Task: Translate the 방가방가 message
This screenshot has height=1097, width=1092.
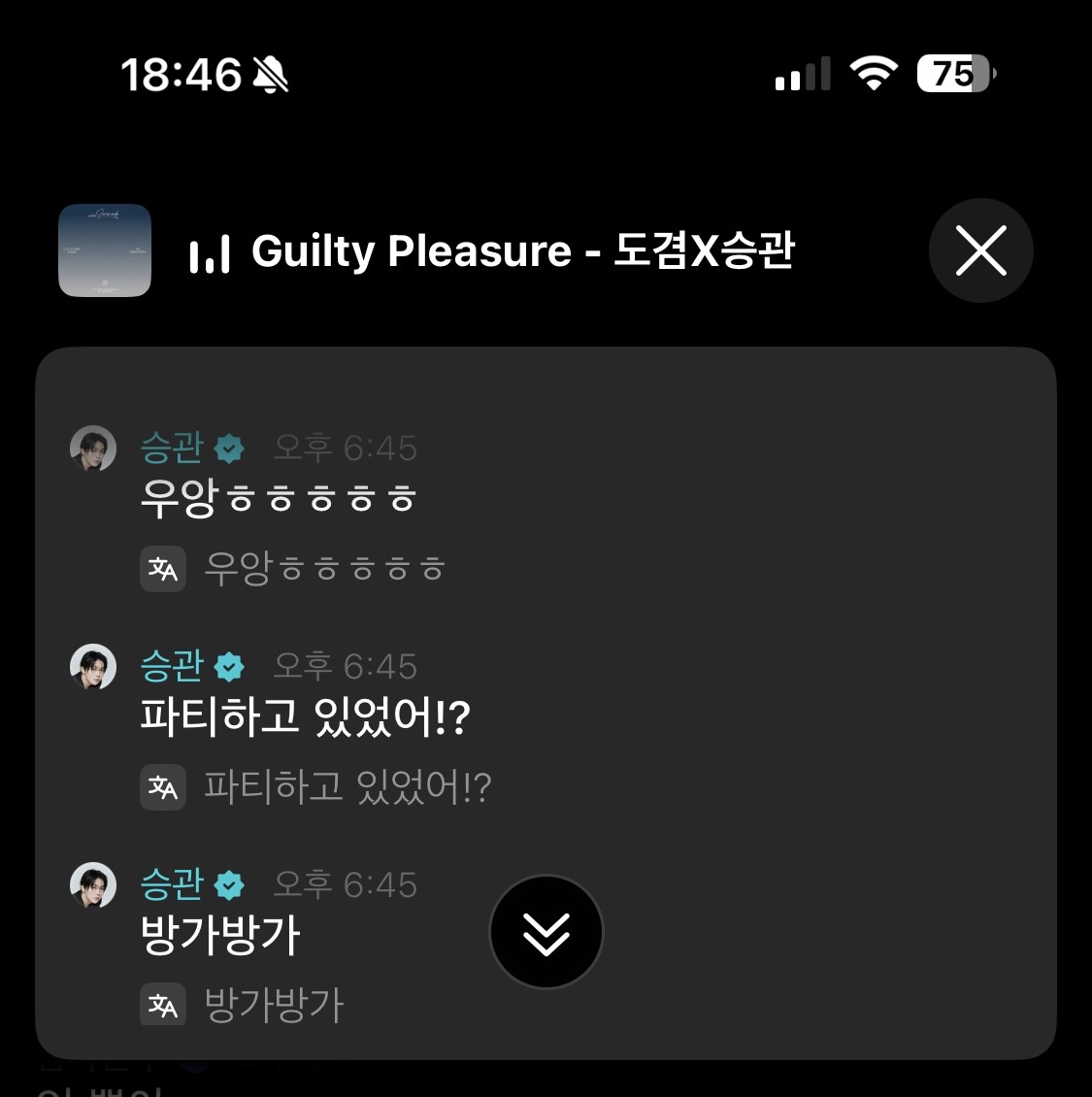Action: (x=163, y=1005)
